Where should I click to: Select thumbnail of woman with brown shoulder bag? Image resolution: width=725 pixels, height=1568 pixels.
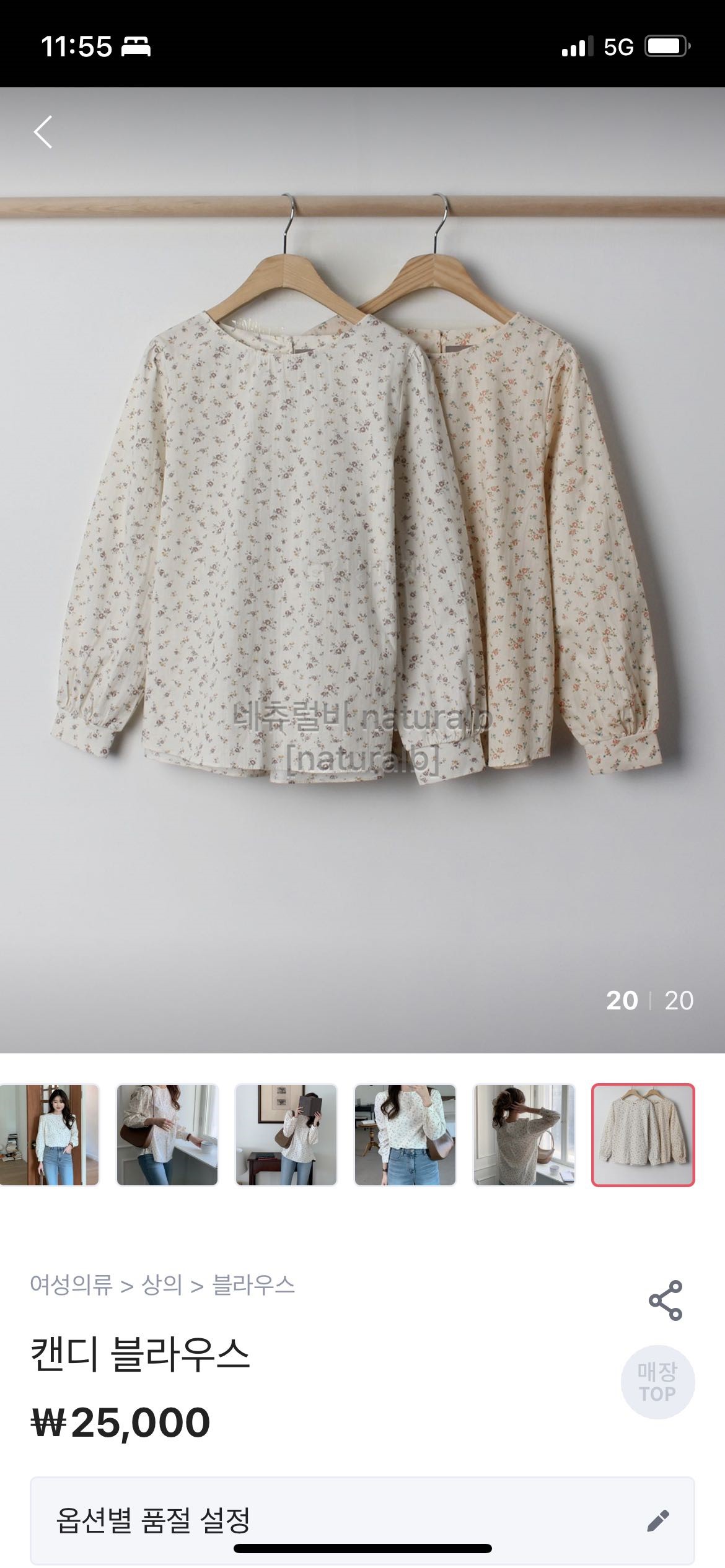[x=167, y=1135]
